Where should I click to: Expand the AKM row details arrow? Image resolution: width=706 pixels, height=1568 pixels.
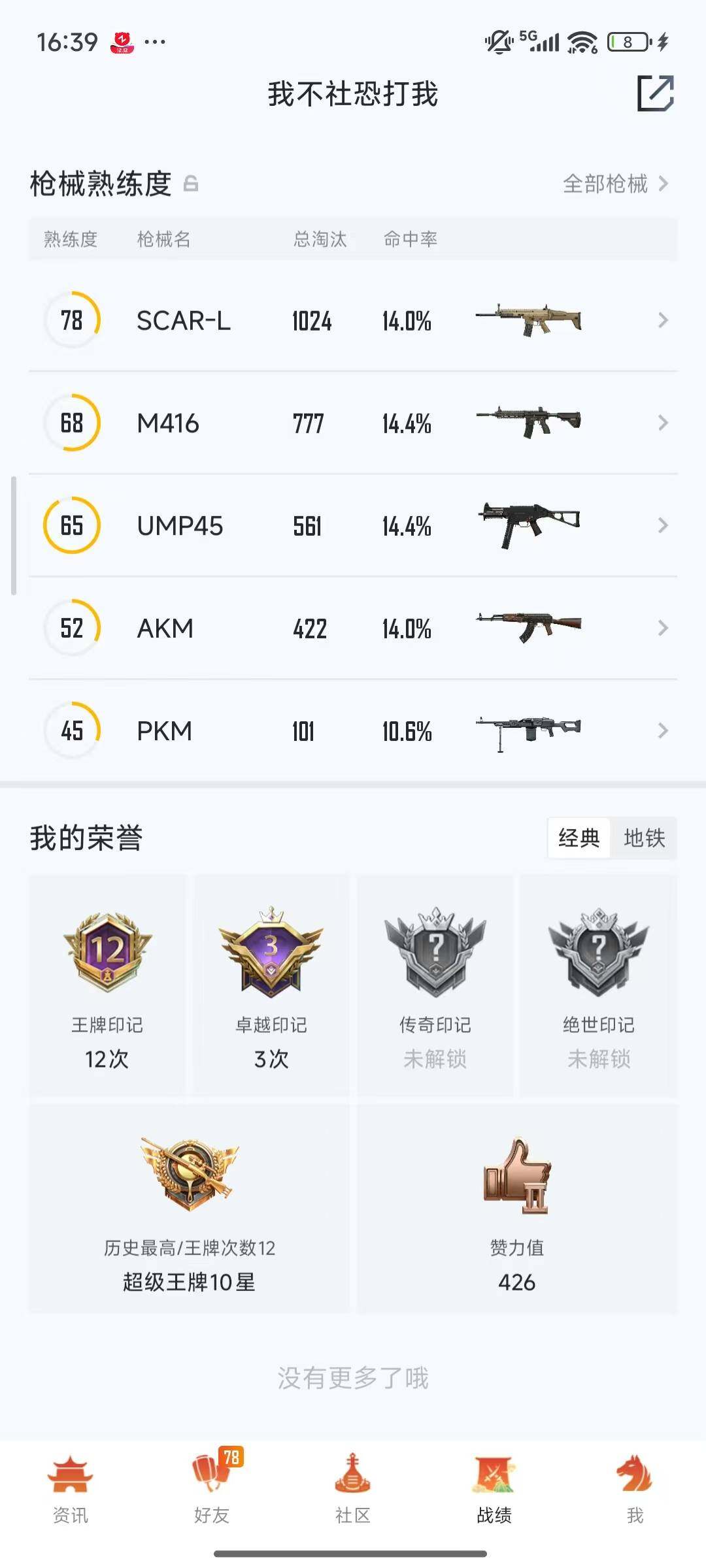[x=663, y=628]
